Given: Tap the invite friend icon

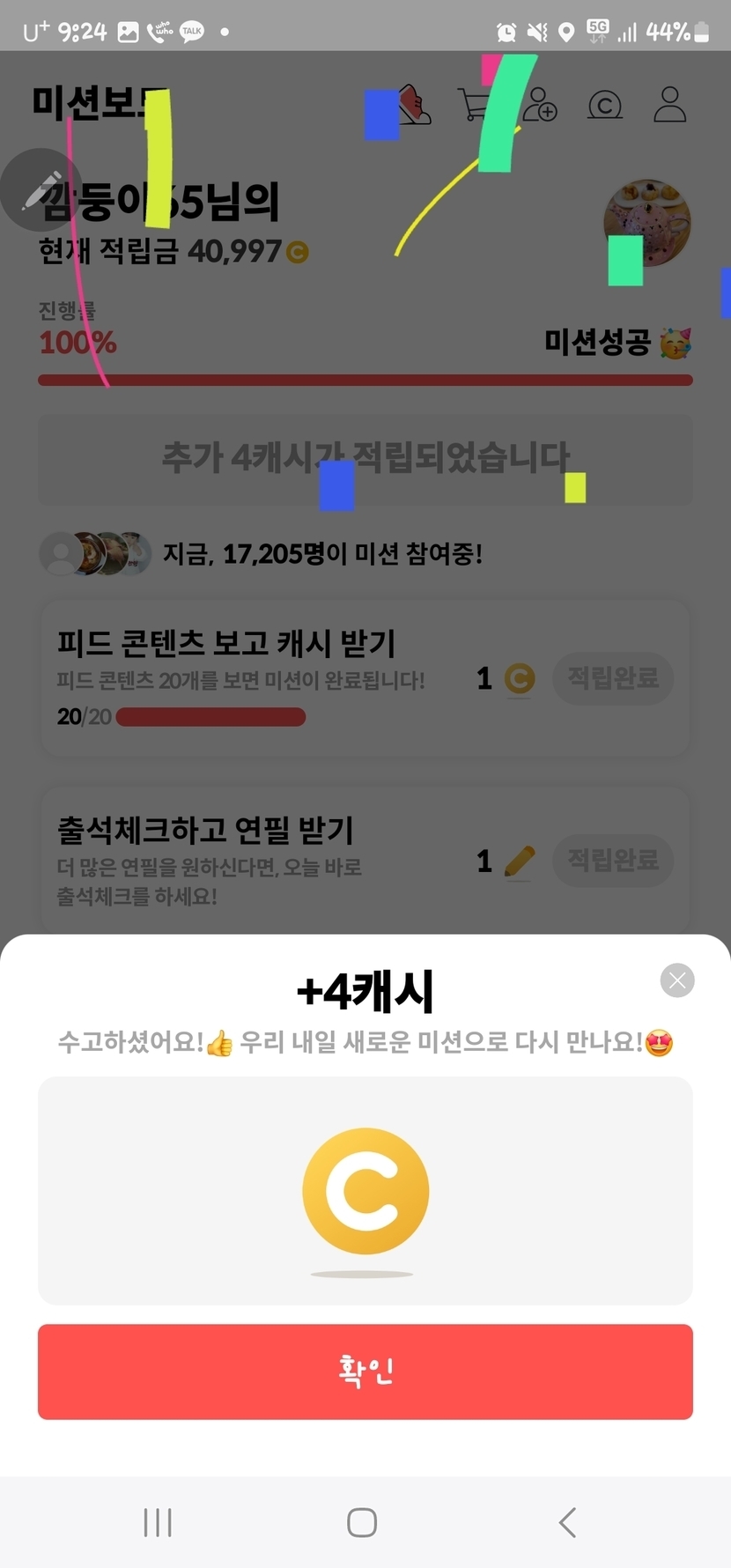Looking at the screenshot, I should (x=539, y=105).
